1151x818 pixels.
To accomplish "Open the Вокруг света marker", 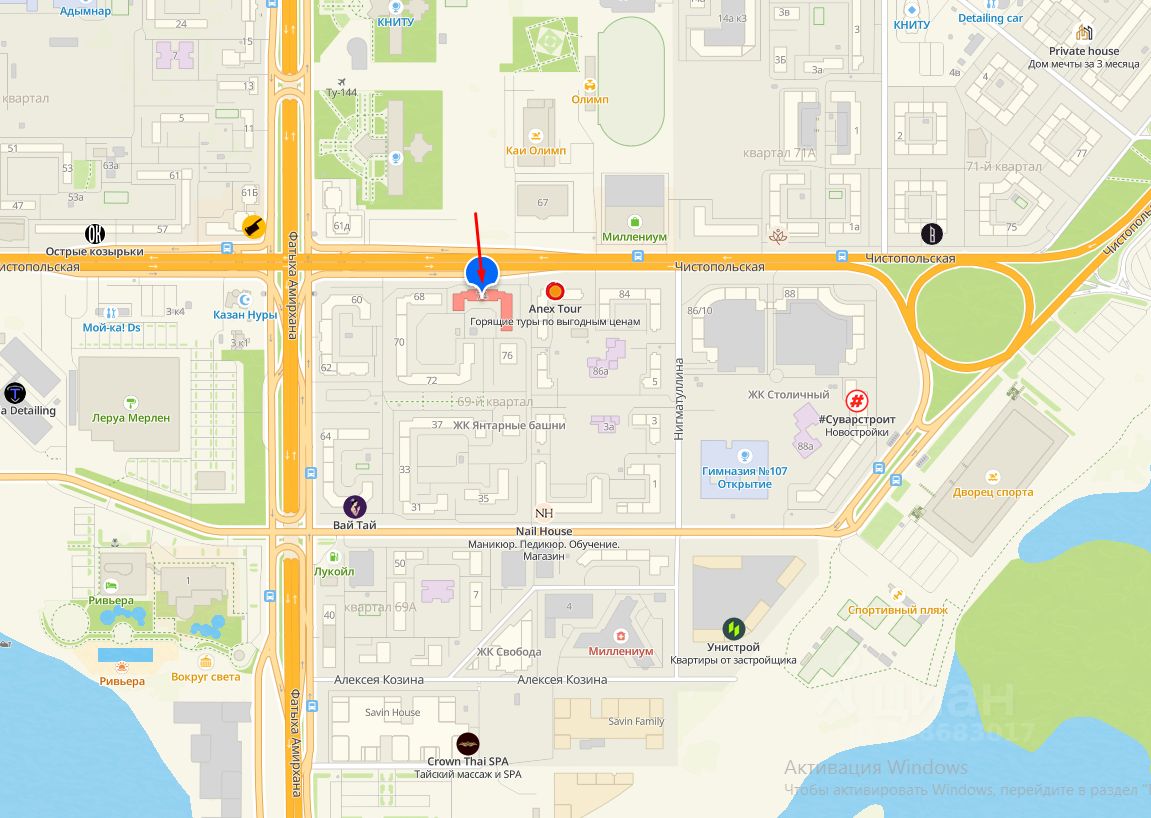I will 206,663.
